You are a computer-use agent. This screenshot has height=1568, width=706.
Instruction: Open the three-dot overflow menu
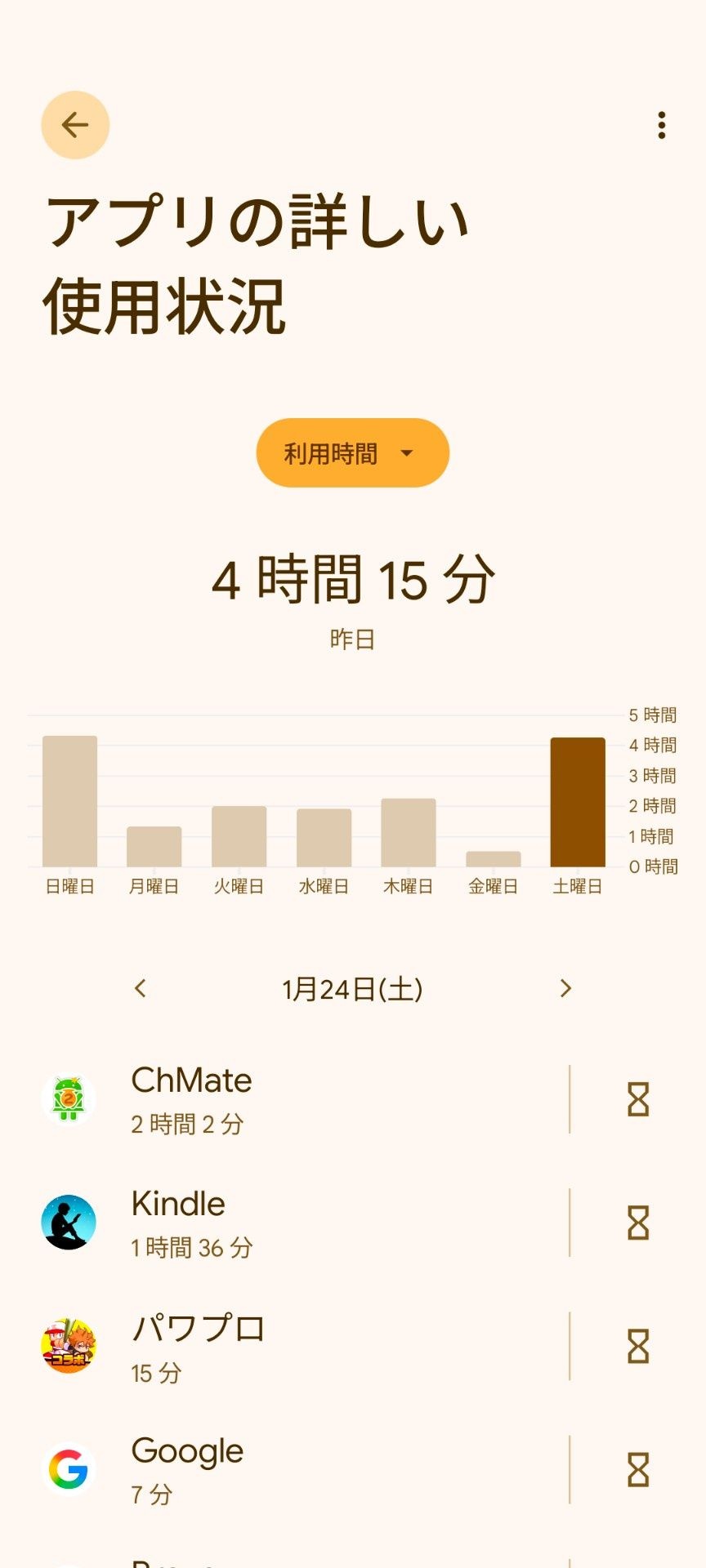661,125
